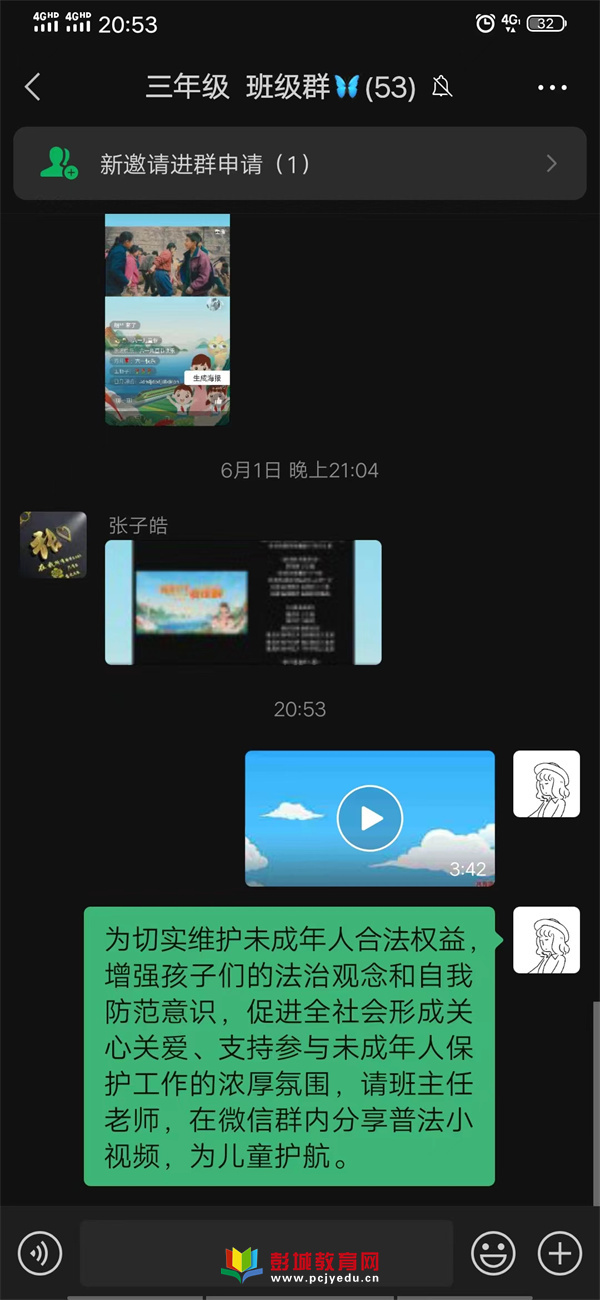Open the image shared by 张子皓
Viewport: 600px width, 1300px height.
pyautogui.click(x=243, y=602)
